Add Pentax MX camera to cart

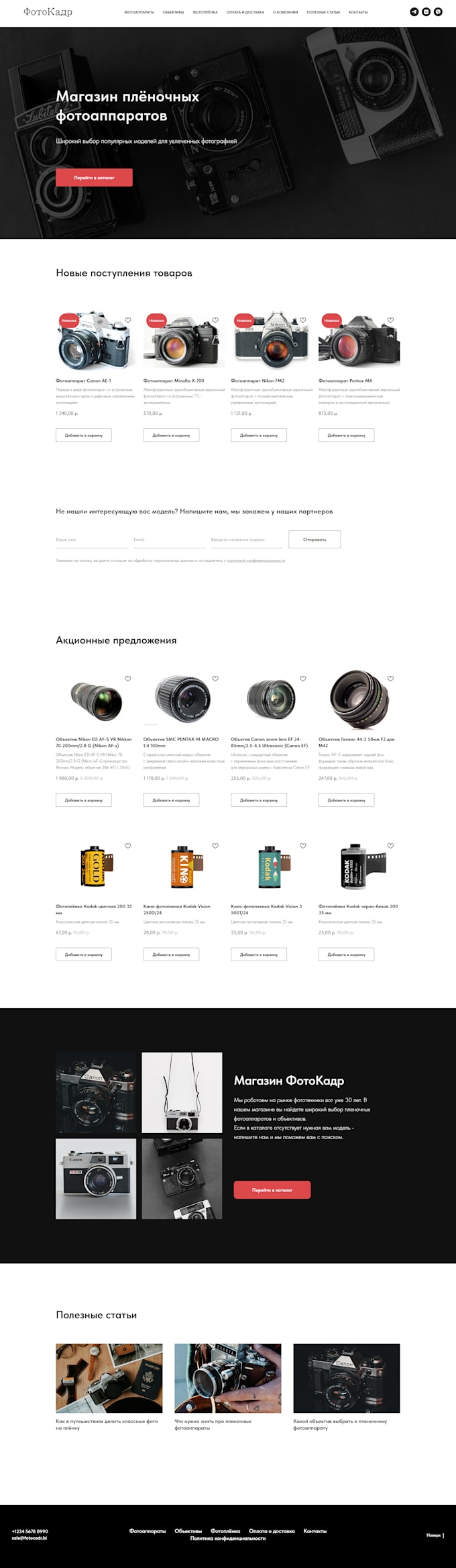(x=346, y=435)
